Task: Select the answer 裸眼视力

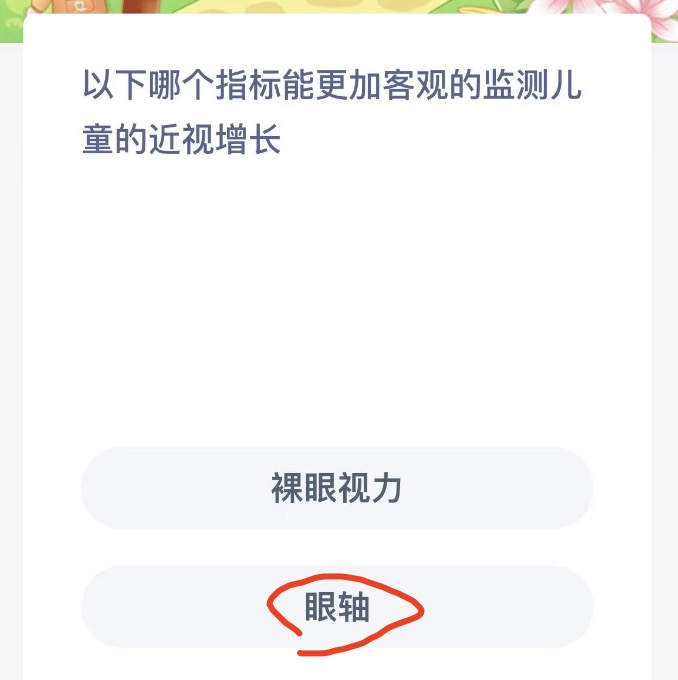Action: [x=337, y=488]
